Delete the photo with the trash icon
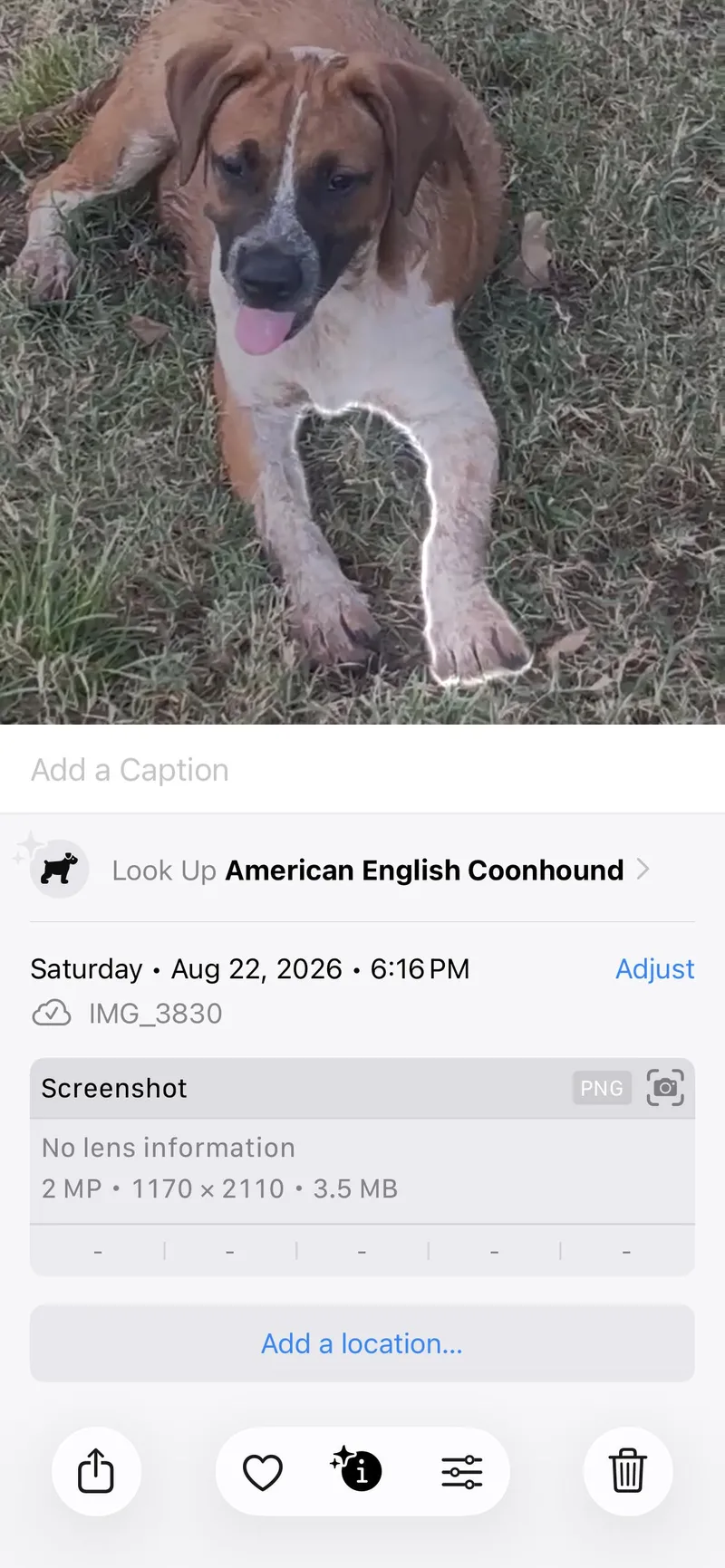This screenshot has width=725, height=1568. pyautogui.click(x=627, y=1471)
